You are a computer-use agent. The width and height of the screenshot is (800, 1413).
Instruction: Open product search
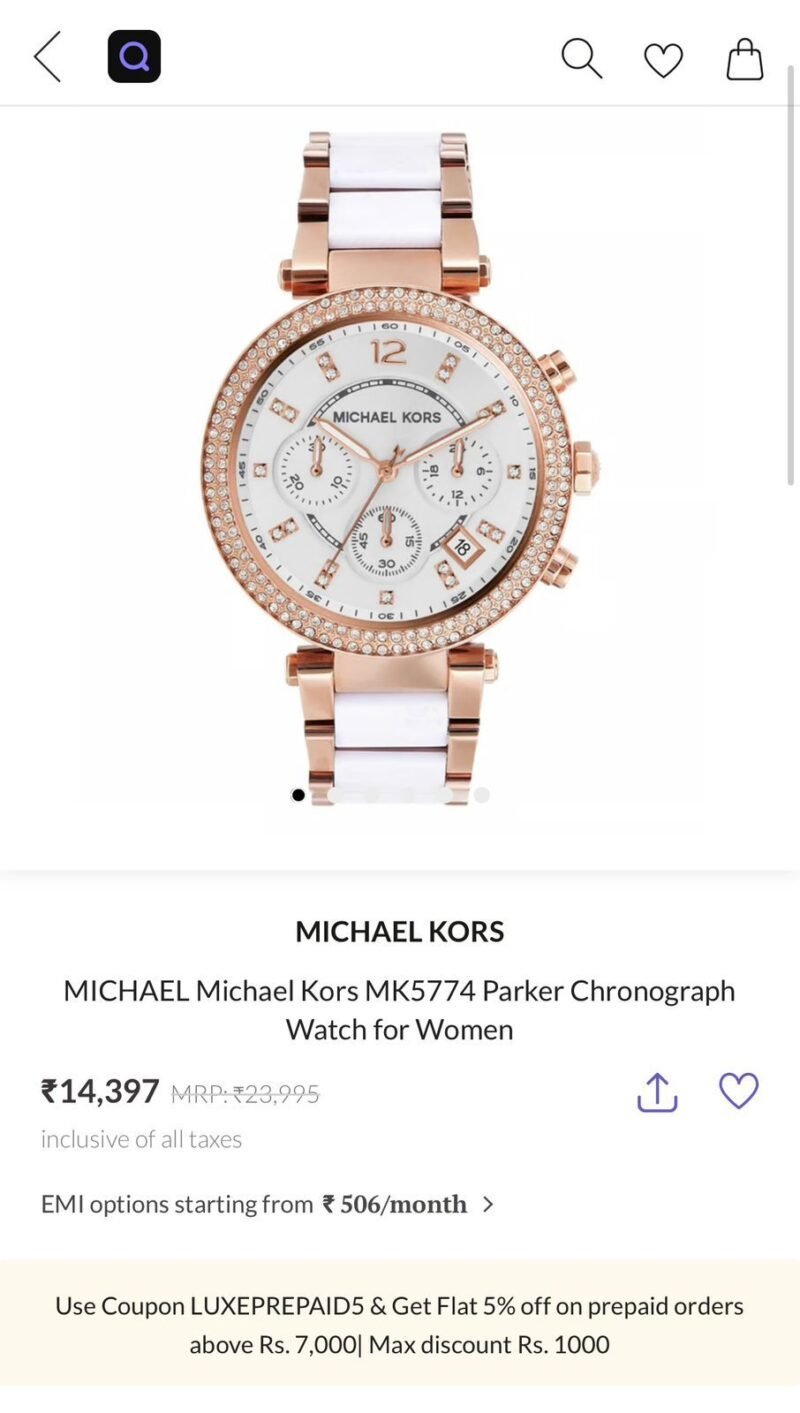[581, 58]
